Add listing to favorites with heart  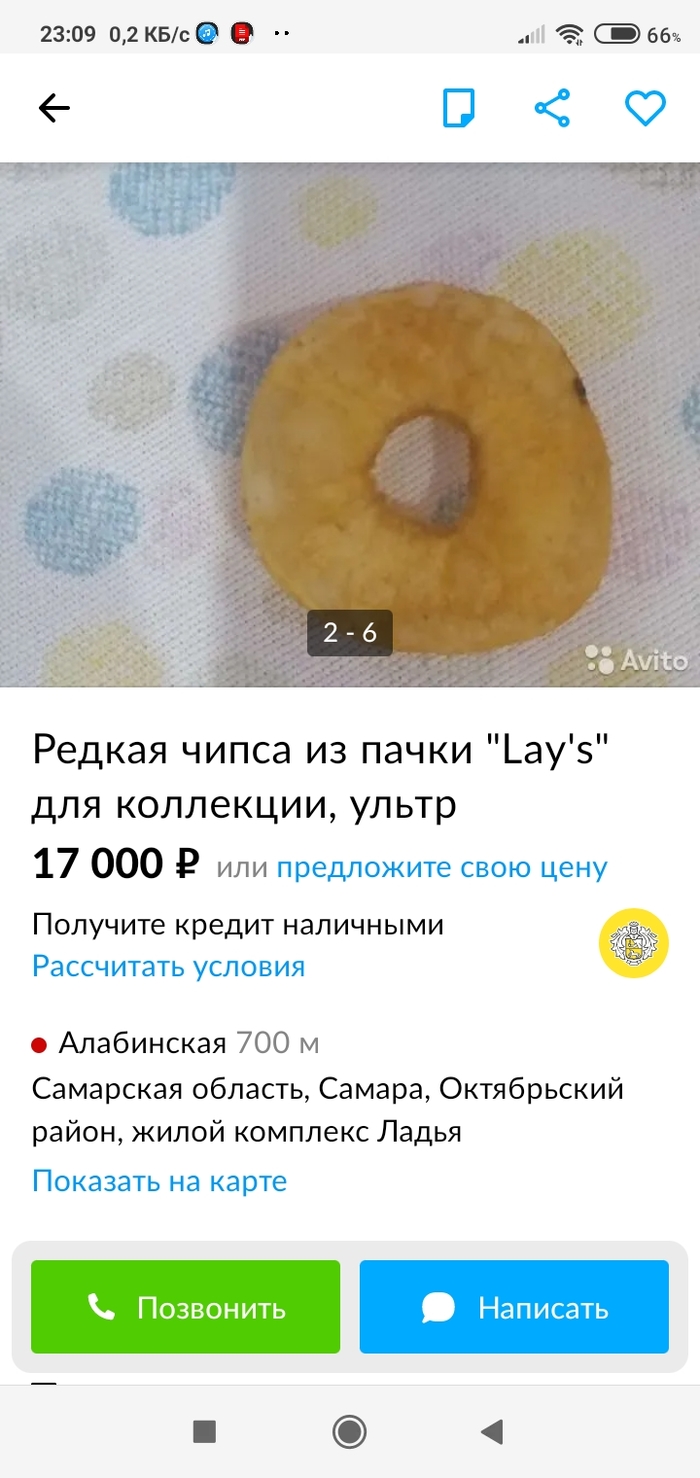(x=645, y=108)
